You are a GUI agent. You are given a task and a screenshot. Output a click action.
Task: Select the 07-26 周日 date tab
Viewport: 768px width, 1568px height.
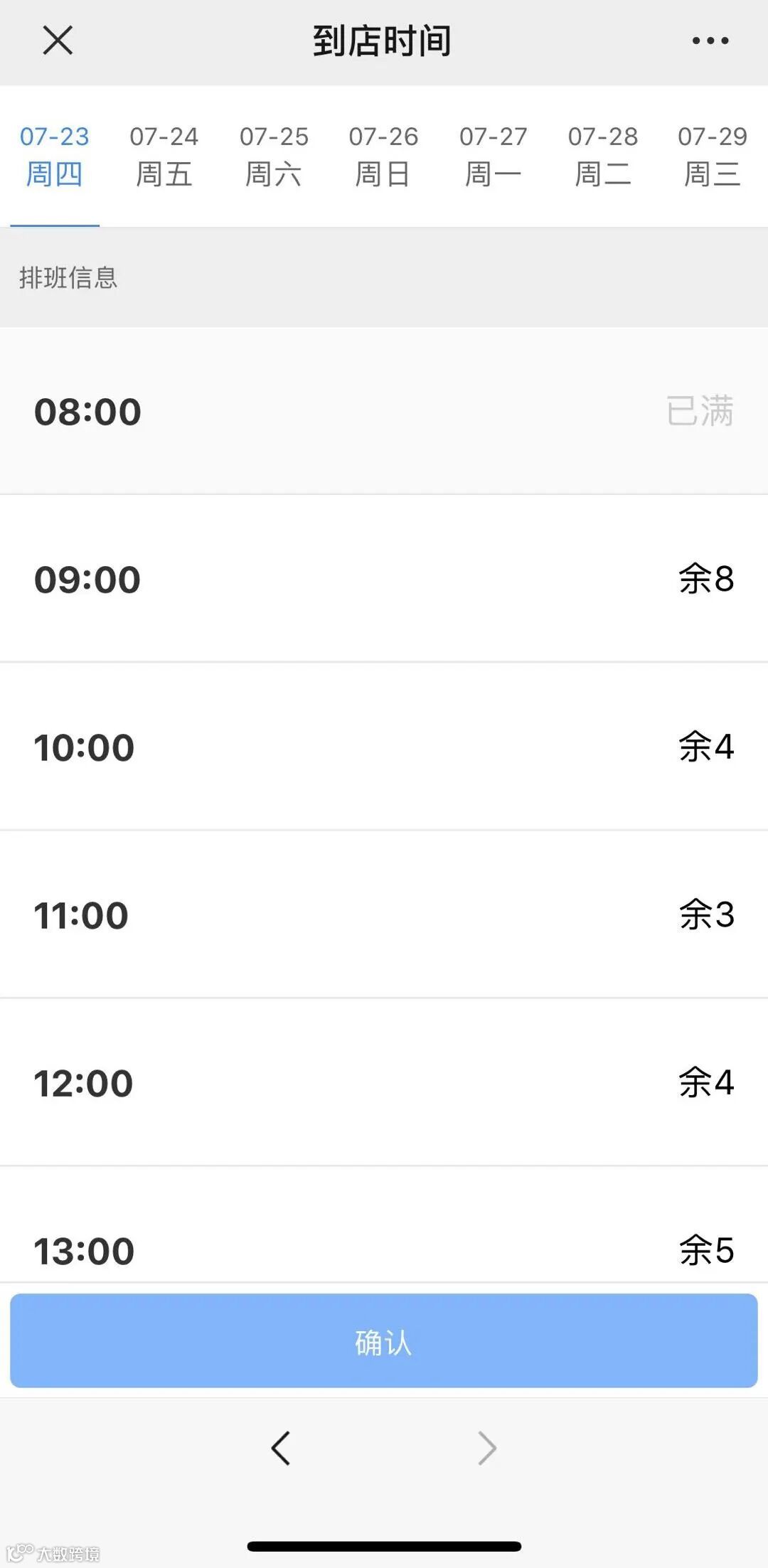click(383, 156)
